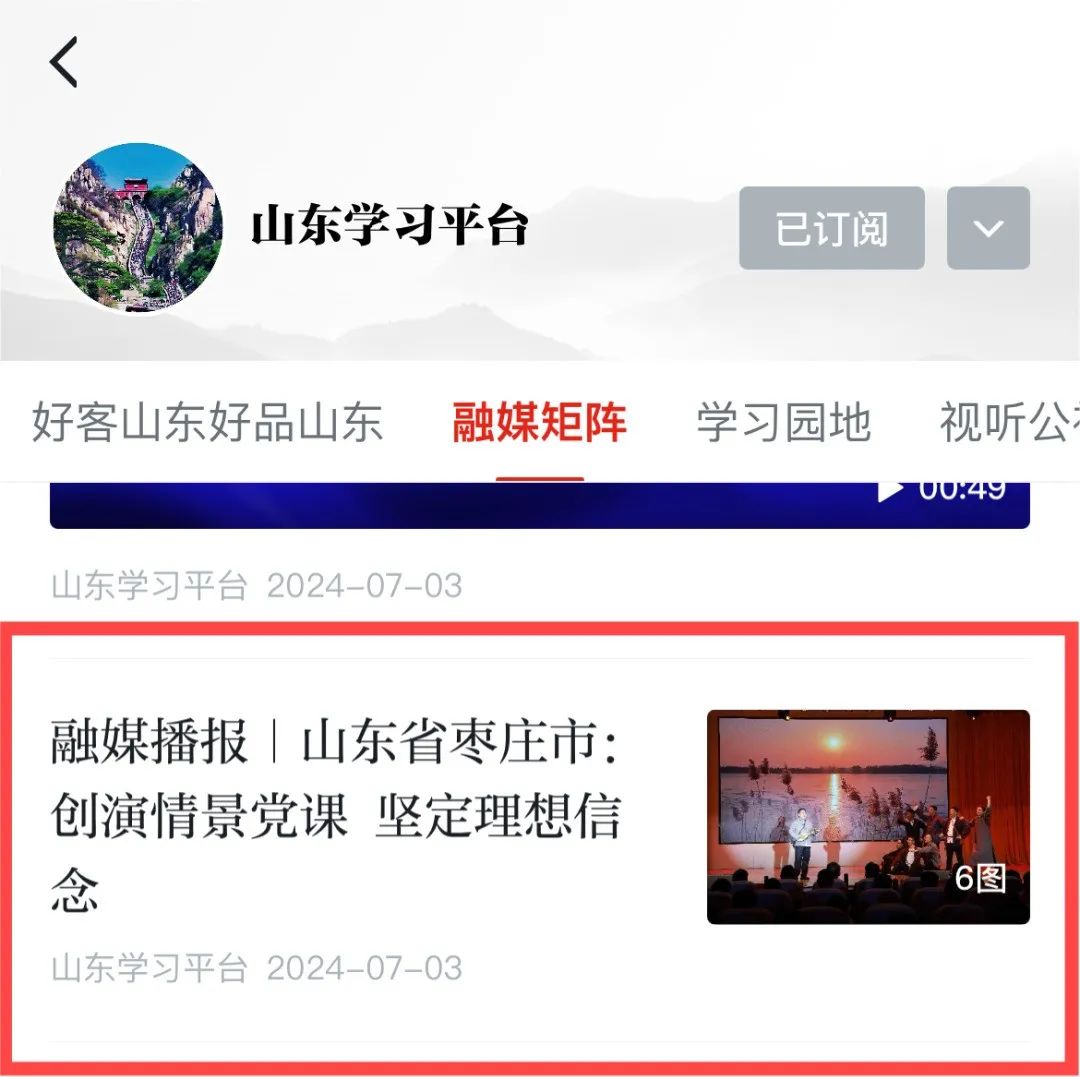The image size is (1080, 1077).
Task: Expand the dropdown chevron beside 已订阅
Action: click(988, 228)
